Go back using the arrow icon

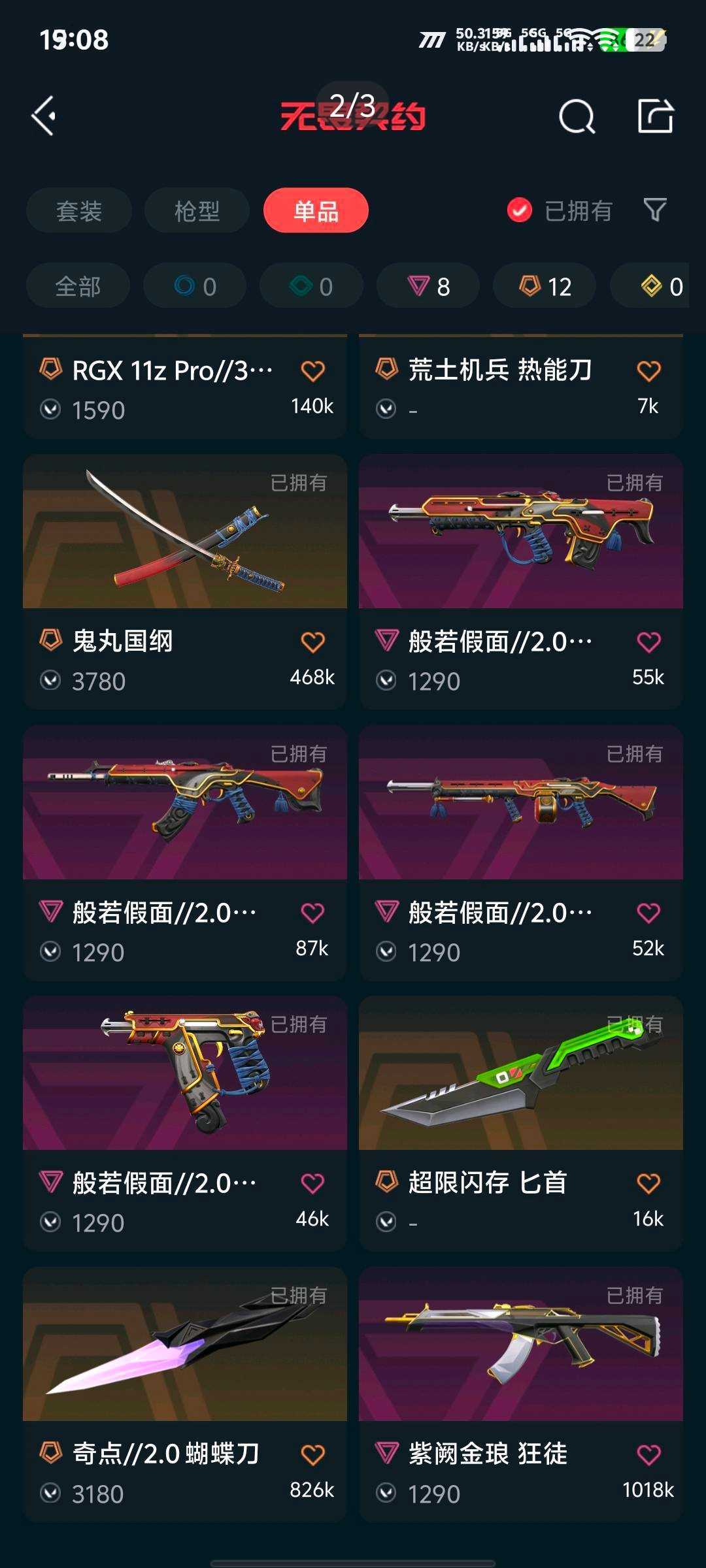pos(44,116)
